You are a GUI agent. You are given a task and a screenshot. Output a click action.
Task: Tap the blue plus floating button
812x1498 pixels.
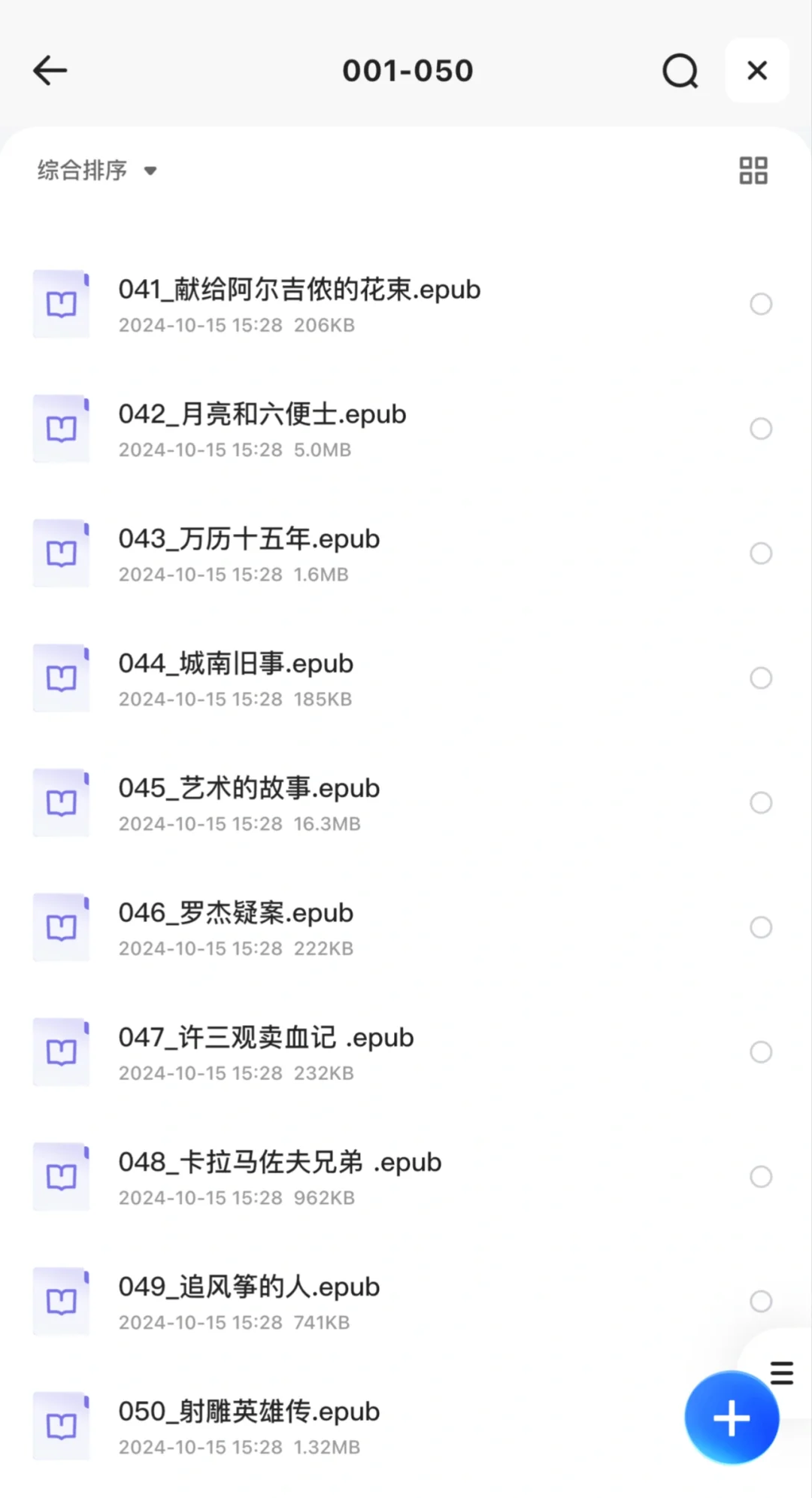732,1418
